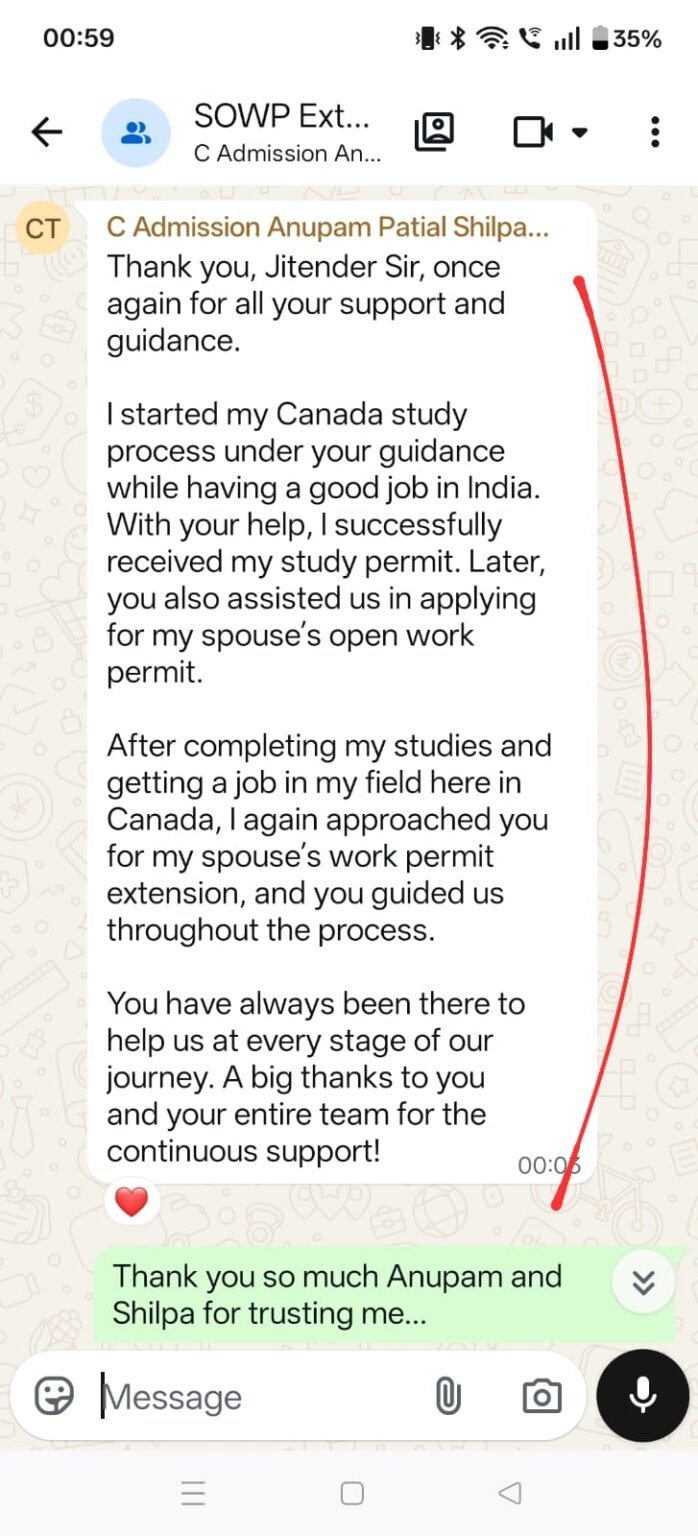Open the camera to send a photo
Viewport: 698px width, 1536px height.
(x=541, y=1397)
